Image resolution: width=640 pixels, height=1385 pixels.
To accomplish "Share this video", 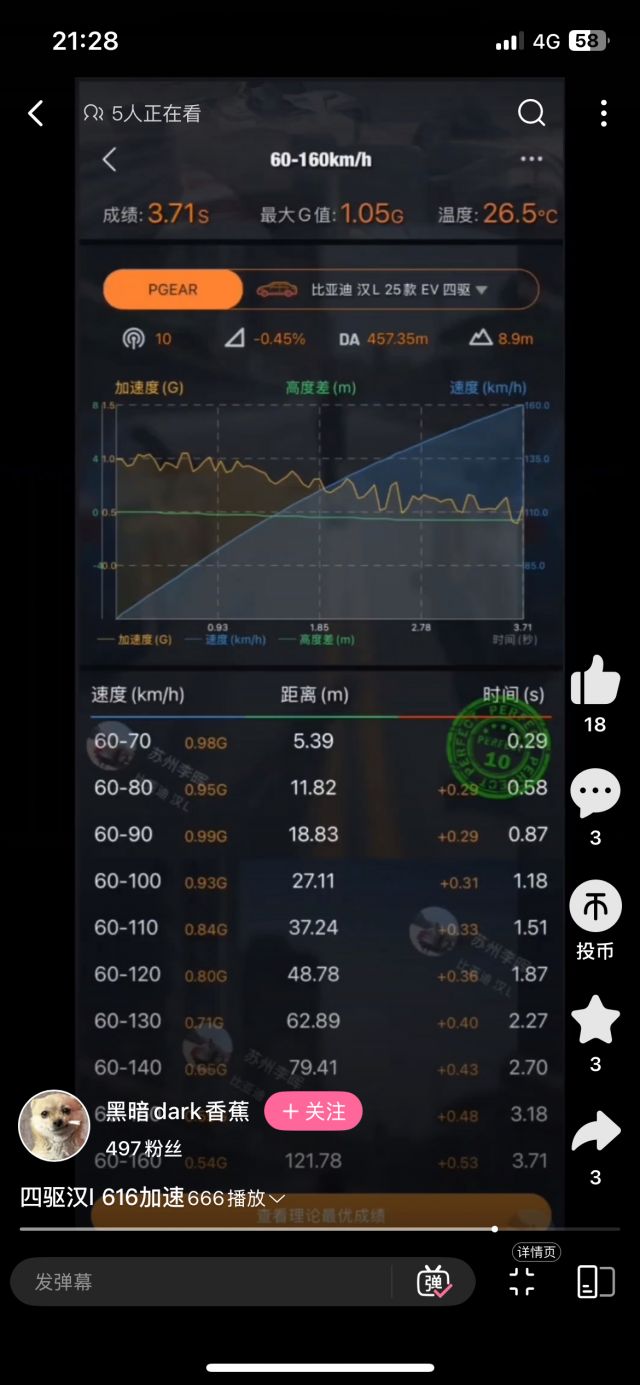I will [x=595, y=1133].
